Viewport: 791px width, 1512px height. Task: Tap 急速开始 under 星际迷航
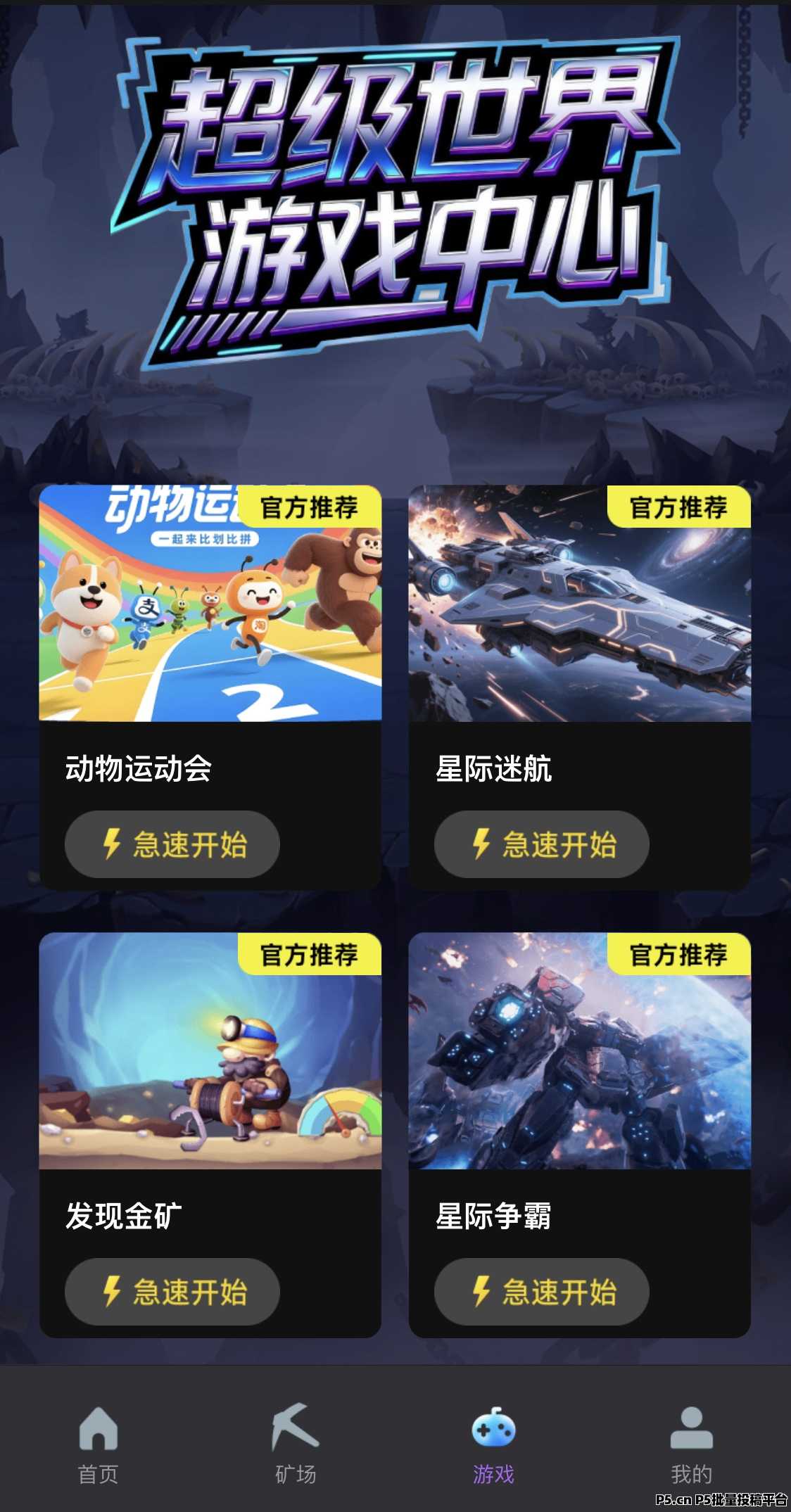pyautogui.click(x=540, y=844)
